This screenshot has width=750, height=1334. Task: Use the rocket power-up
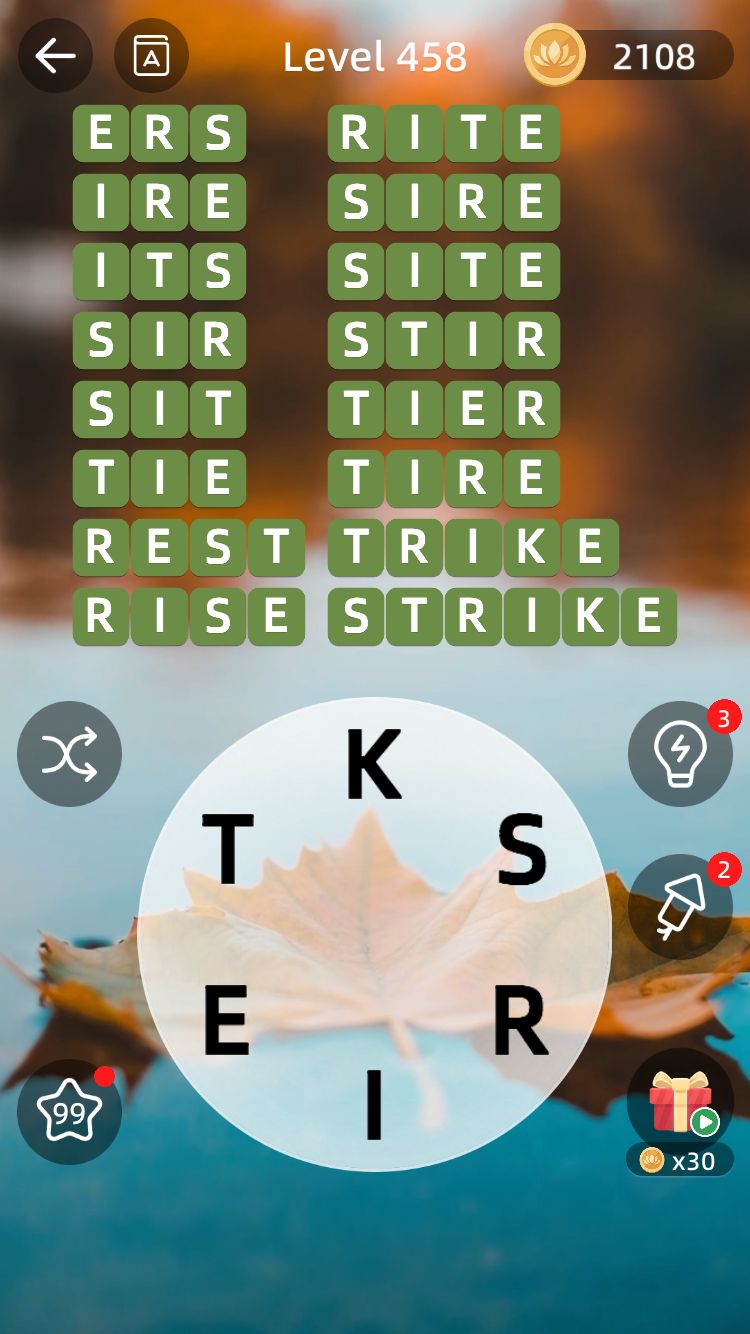point(680,907)
